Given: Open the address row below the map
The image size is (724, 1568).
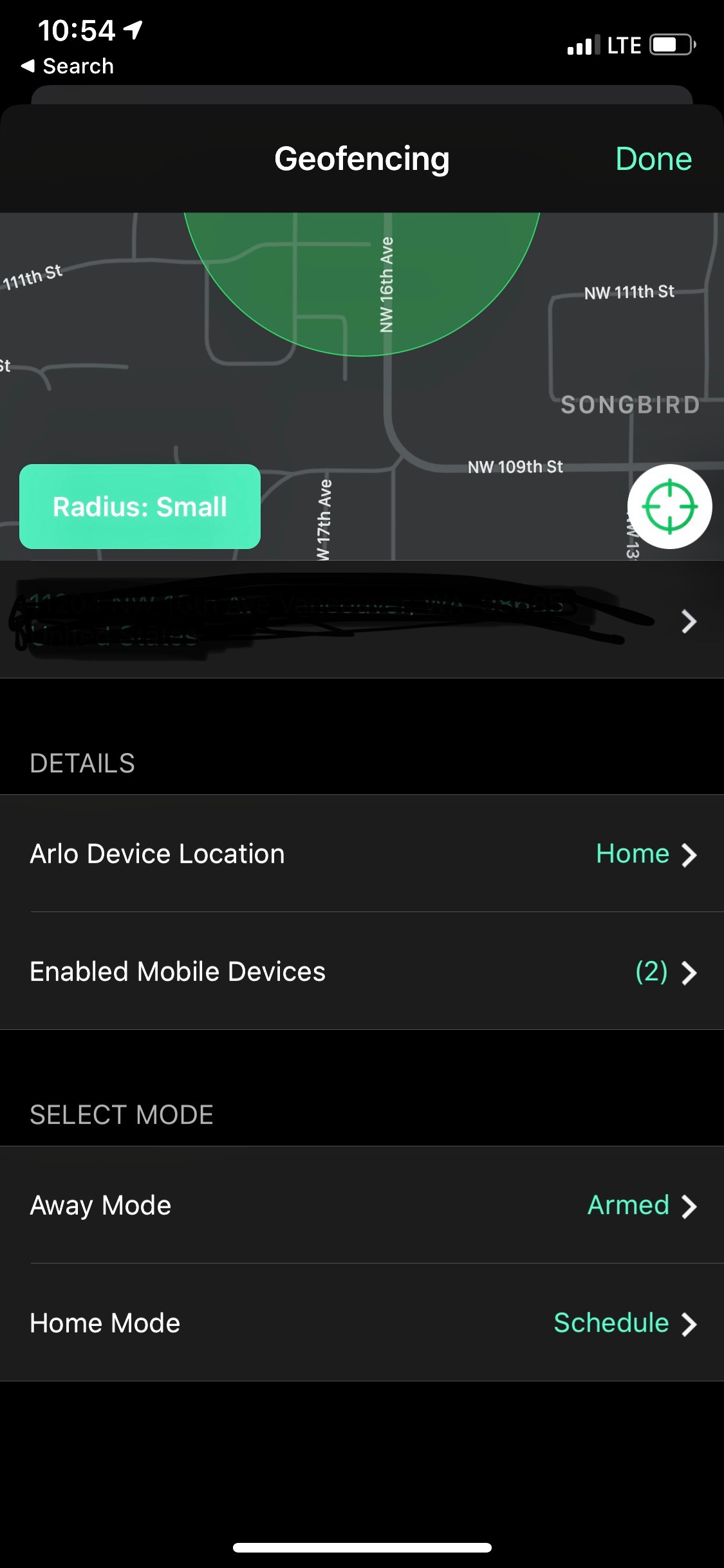Looking at the screenshot, I should tap(362, 620).
